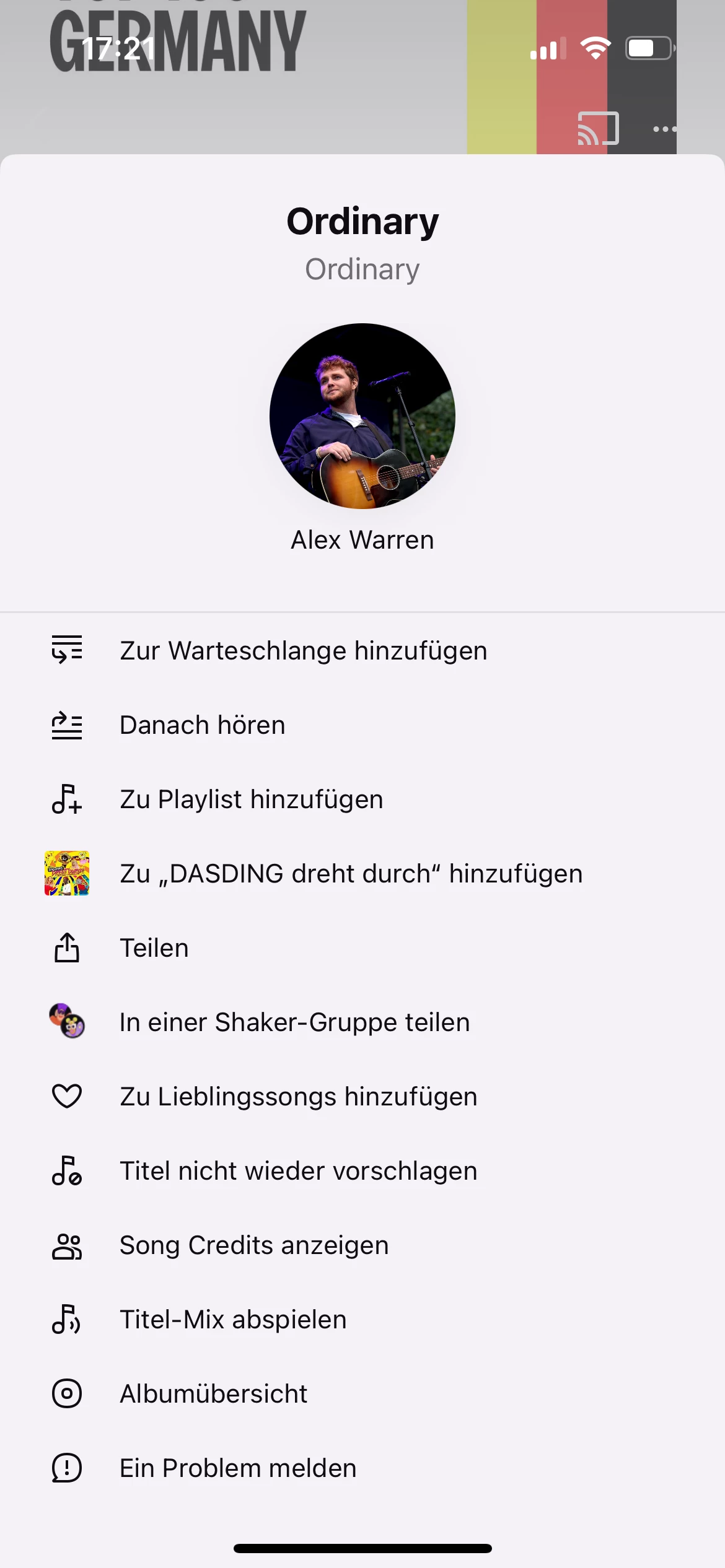
Task: Open the three-dot overflow menu
Action: [x=664, y=129]
